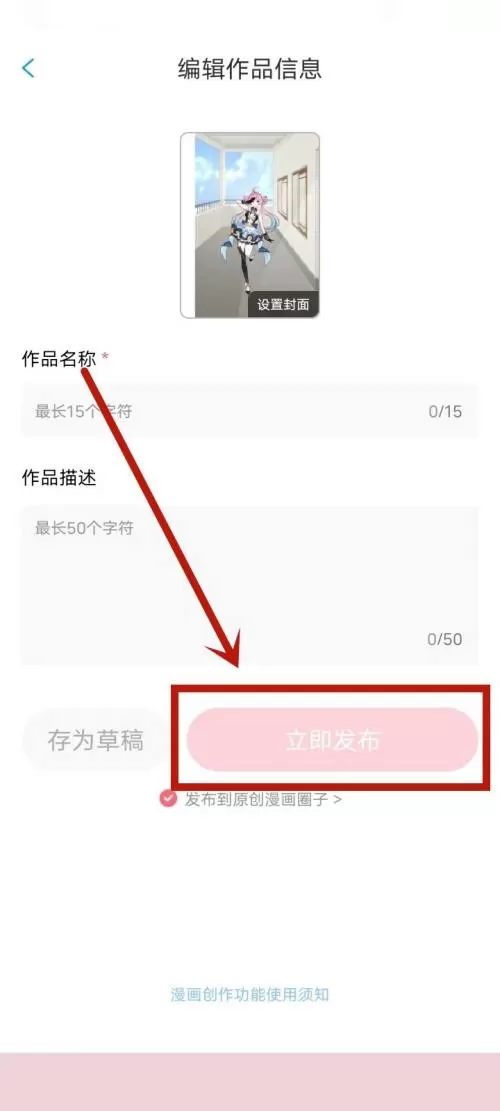This screenshot has width=500, height=1111.
Task: Tap the 作品名称 title field
Action: (x=249, y=411)
